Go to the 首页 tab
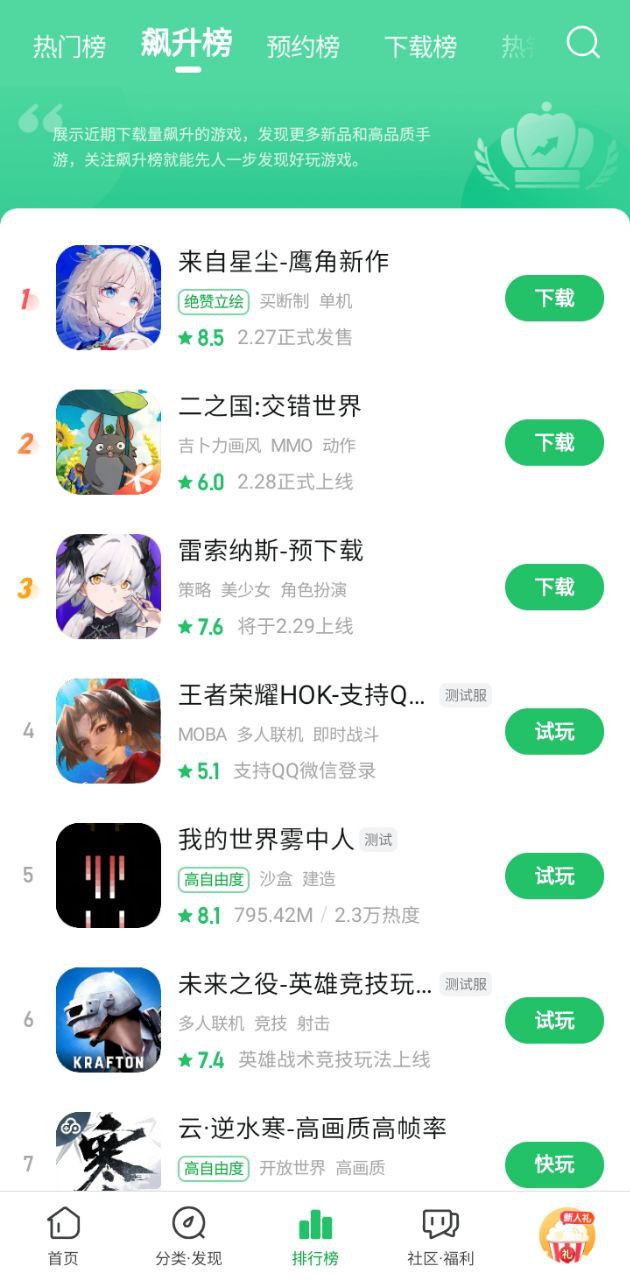The image size is (630, 1280). [x=63, y=1236]
